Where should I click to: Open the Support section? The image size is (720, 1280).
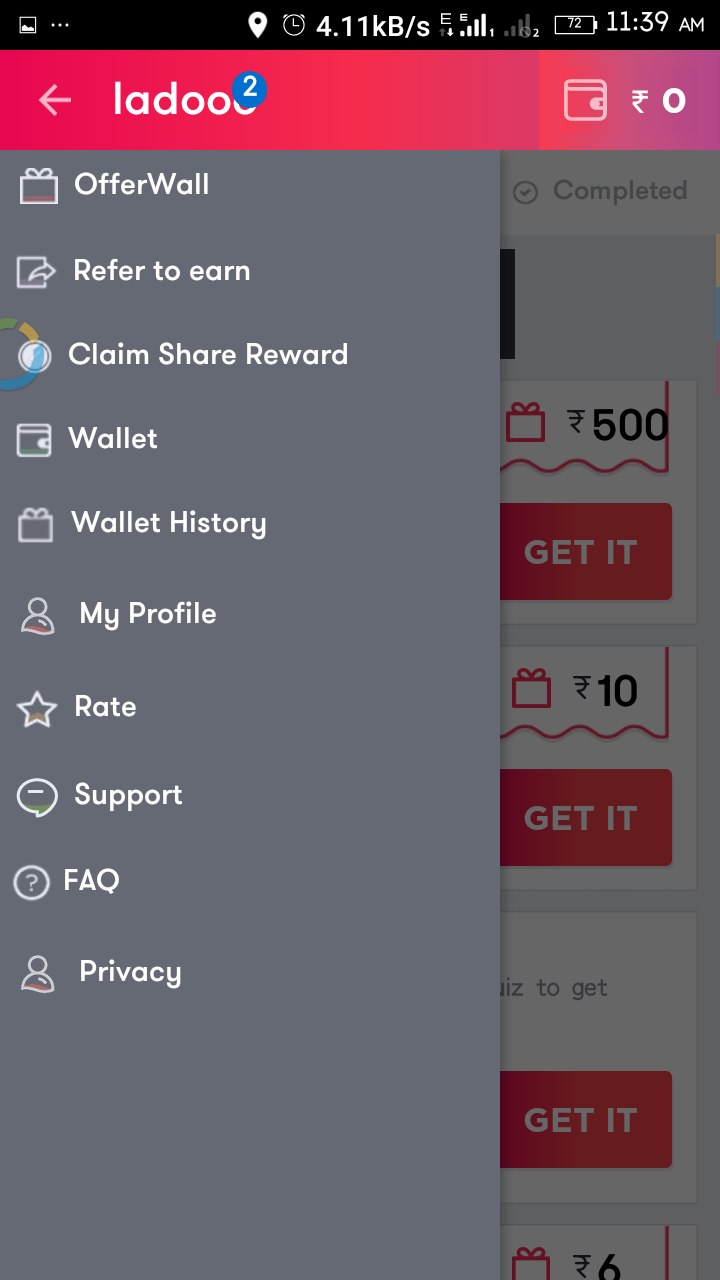(128, 795)
